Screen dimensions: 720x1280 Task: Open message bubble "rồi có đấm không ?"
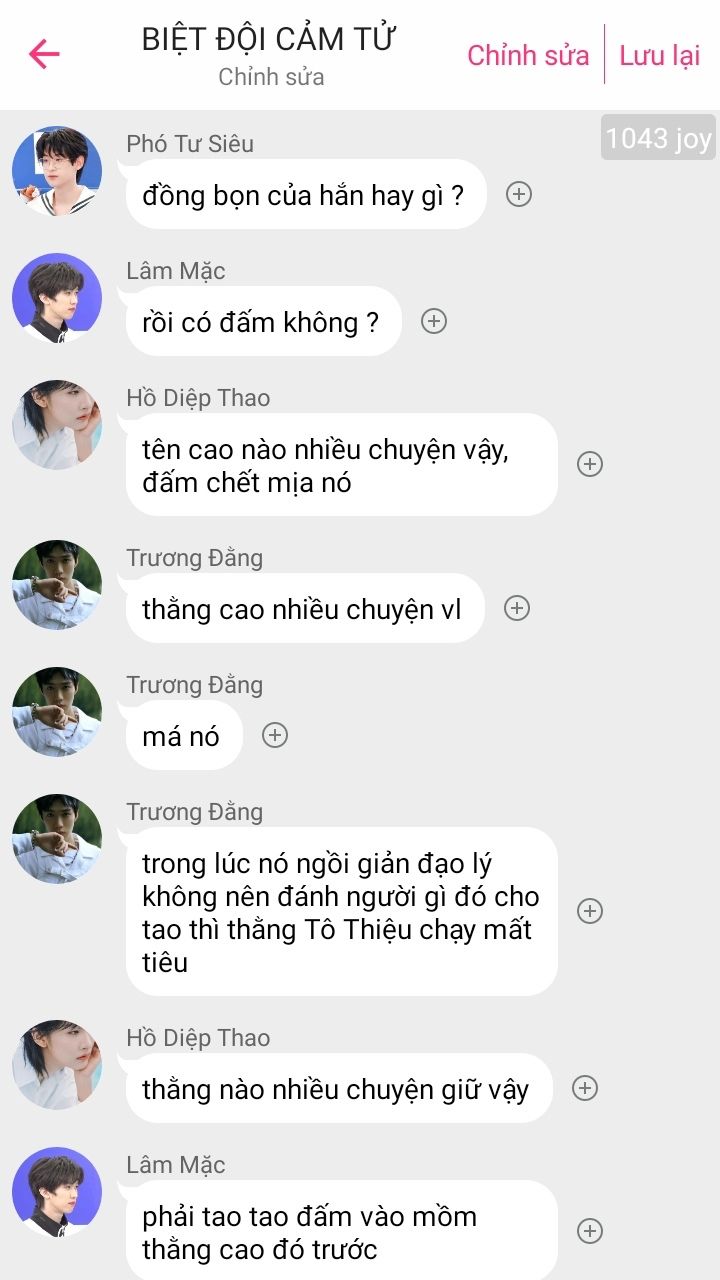tap(262, 322)
